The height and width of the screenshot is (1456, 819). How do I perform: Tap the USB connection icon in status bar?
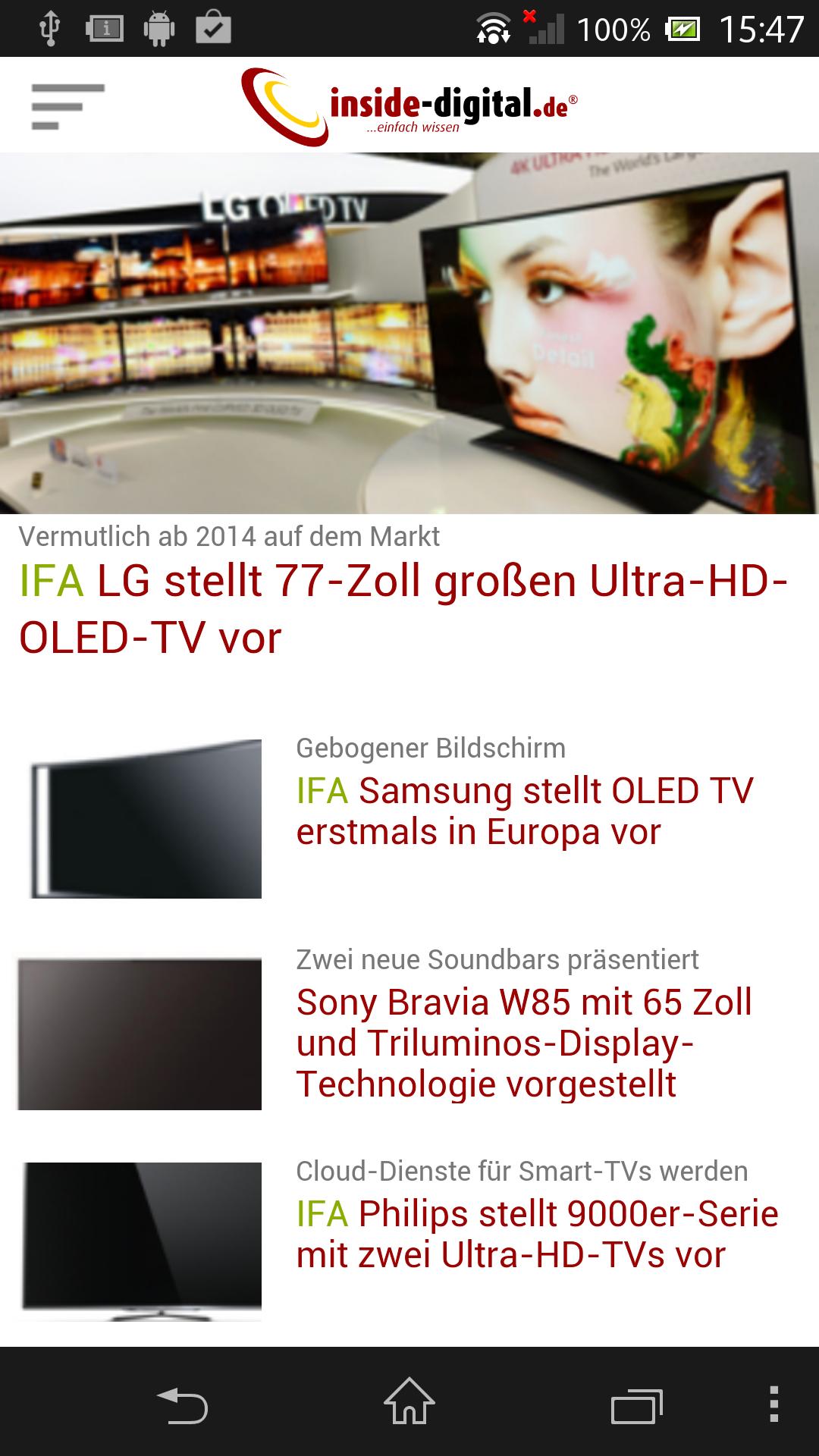[x=51, y=26]
